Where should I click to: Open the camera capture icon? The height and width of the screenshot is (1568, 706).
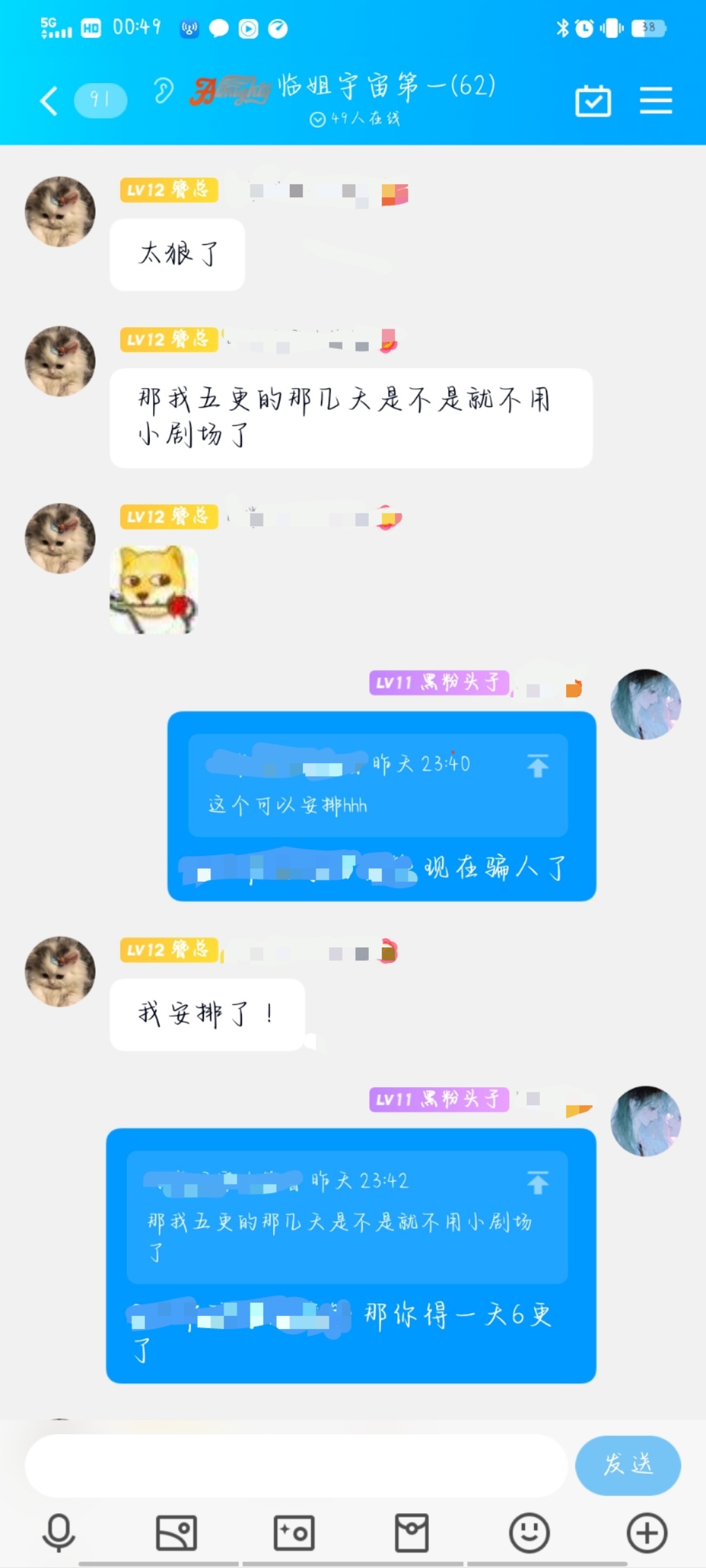click(294, 1533)
